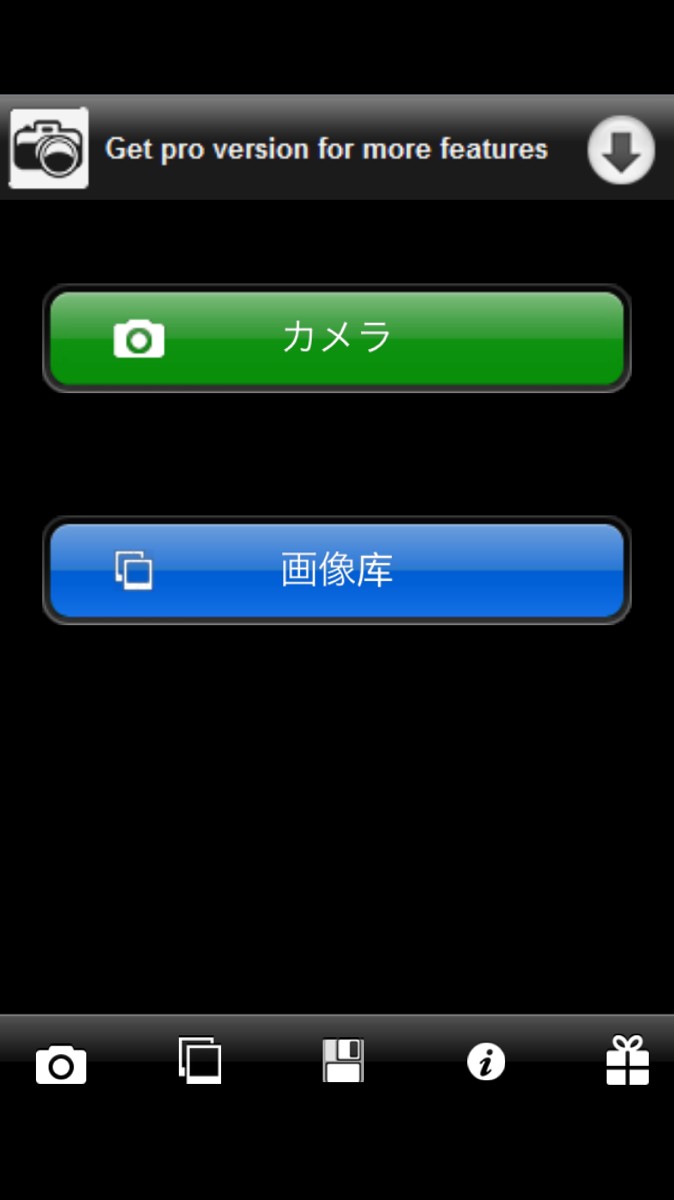Download the pro version via arrow icon
The image size is (674, 1200).
621,151
